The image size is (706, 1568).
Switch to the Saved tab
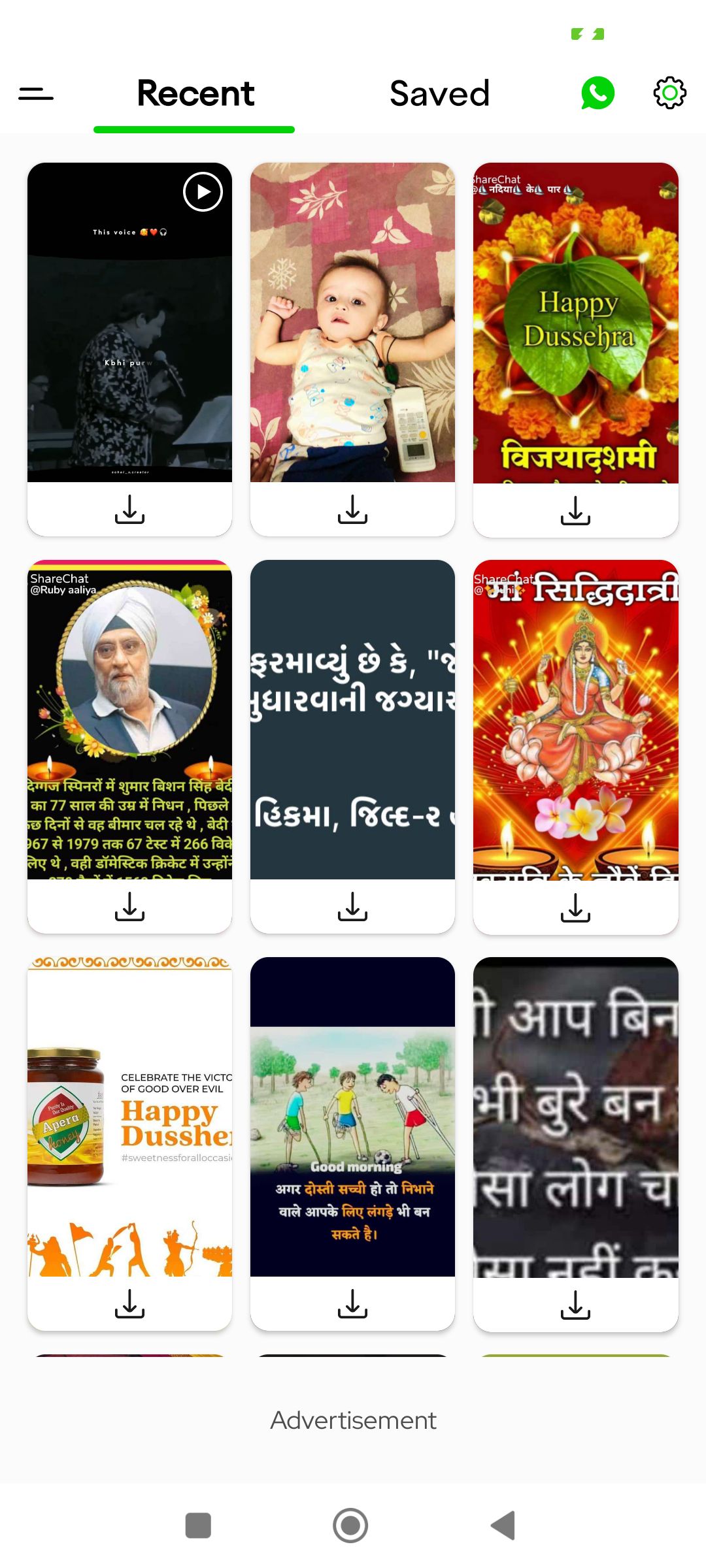click(x=439, y=93)
